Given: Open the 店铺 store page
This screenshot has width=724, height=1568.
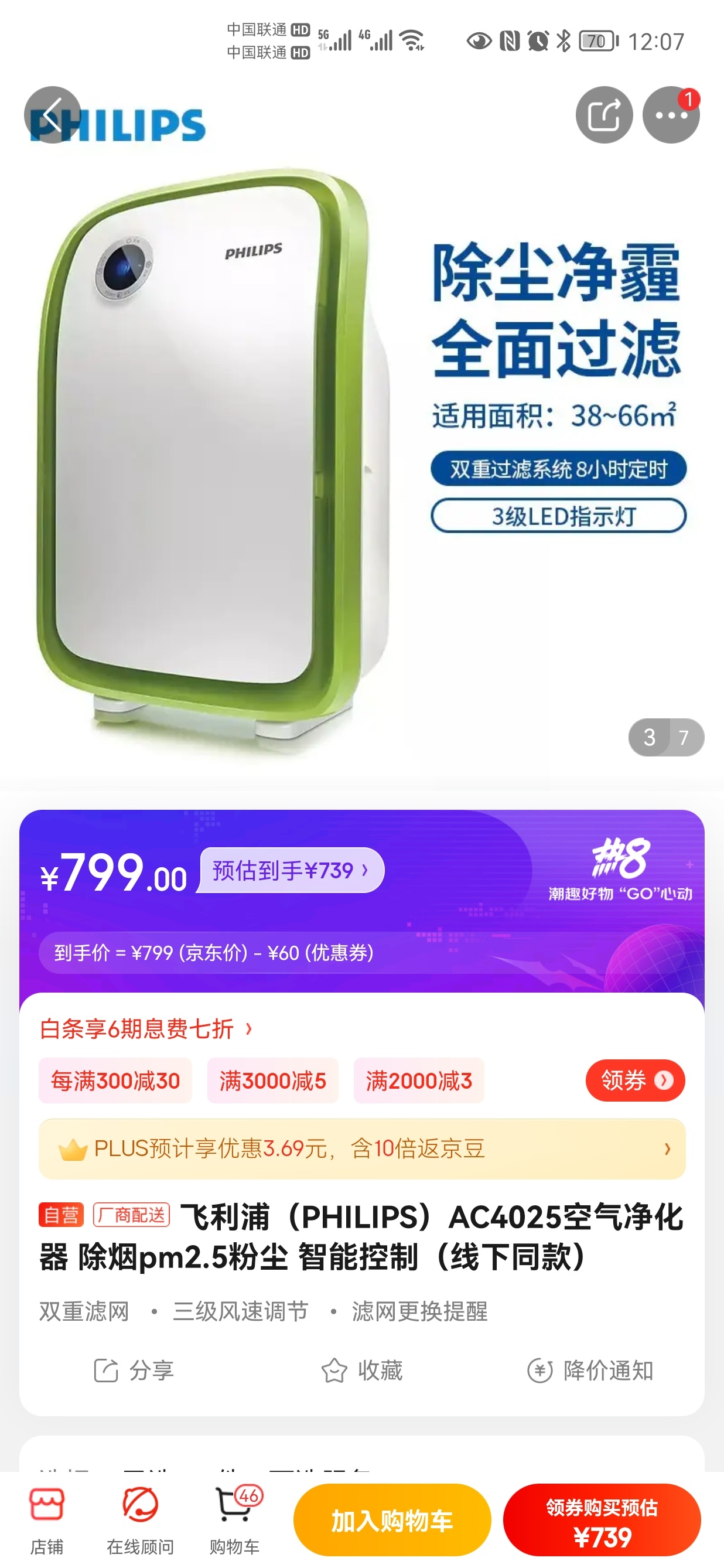Looking at the screenshot, I should point(47,1519).
